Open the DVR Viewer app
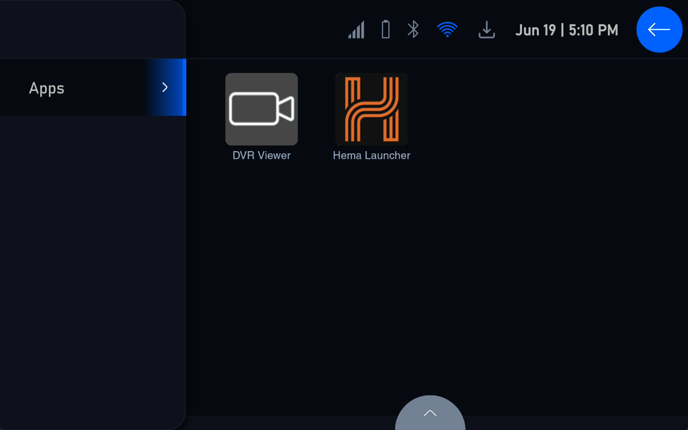688x430 pixels. tap(261, 110)
